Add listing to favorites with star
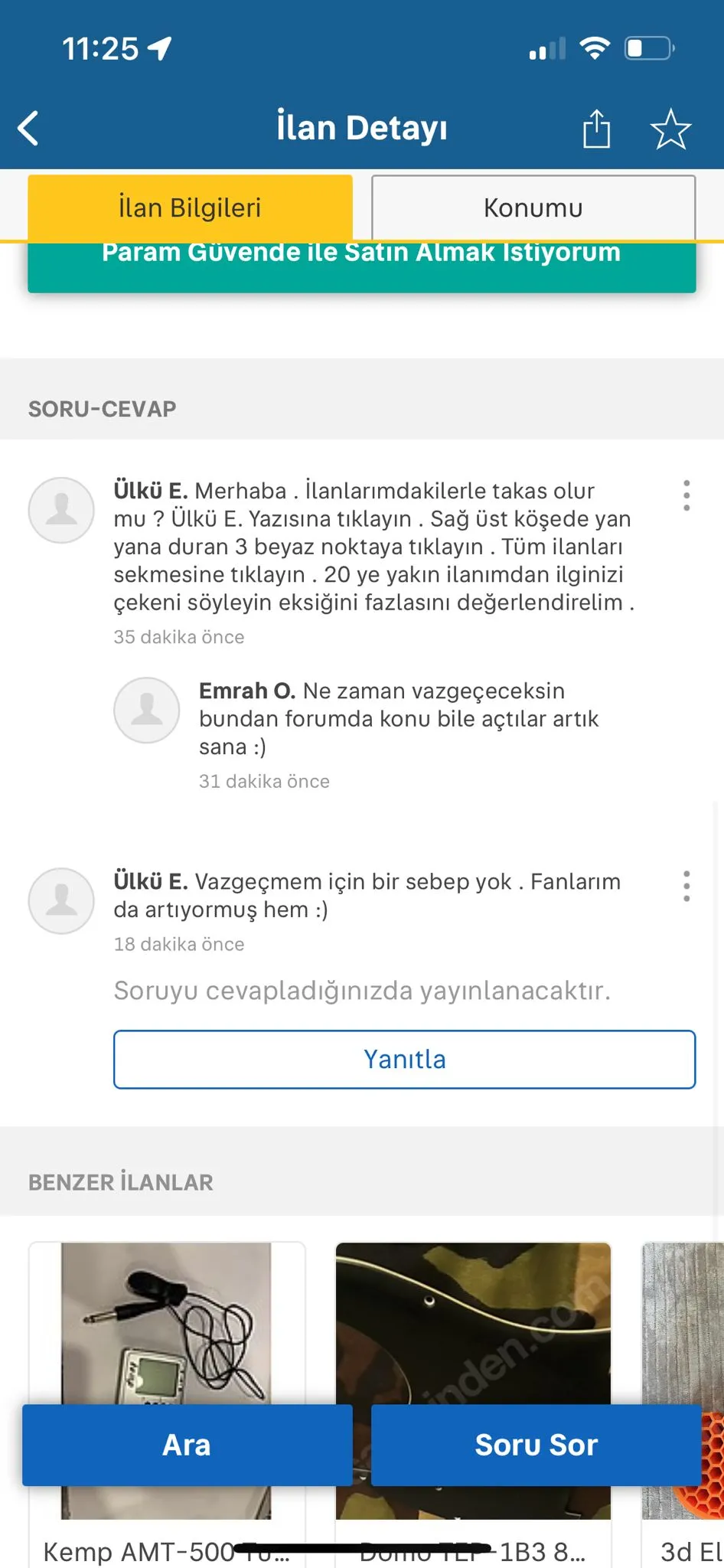 670,128
